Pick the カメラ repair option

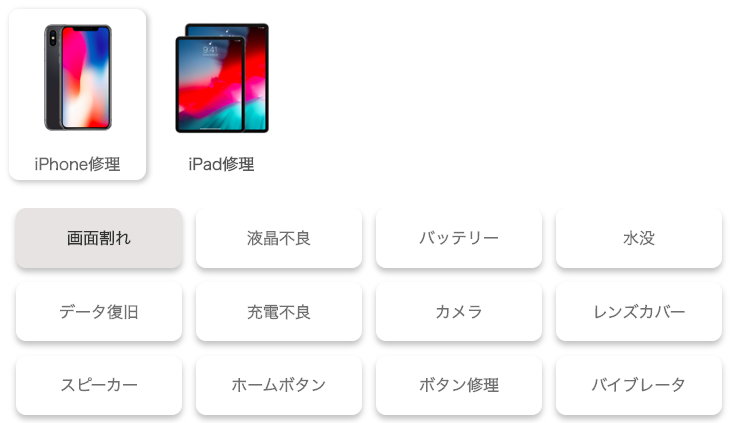459,311
